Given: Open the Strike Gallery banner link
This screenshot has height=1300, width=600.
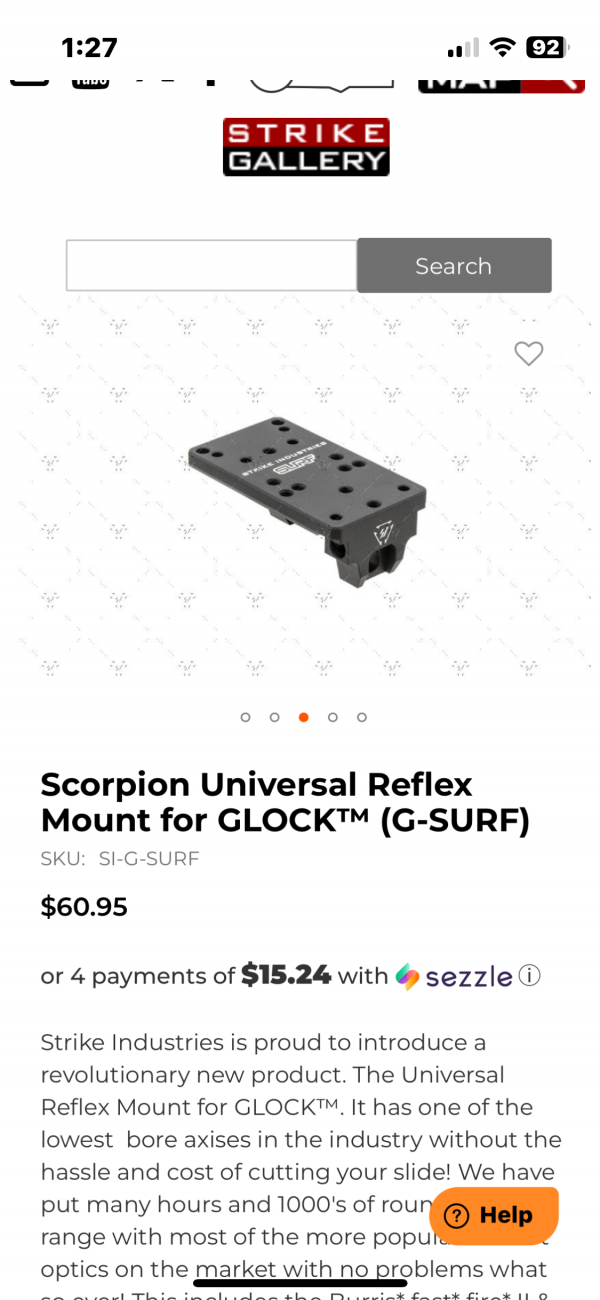Looking at the screenshot, I should [306, 147].
